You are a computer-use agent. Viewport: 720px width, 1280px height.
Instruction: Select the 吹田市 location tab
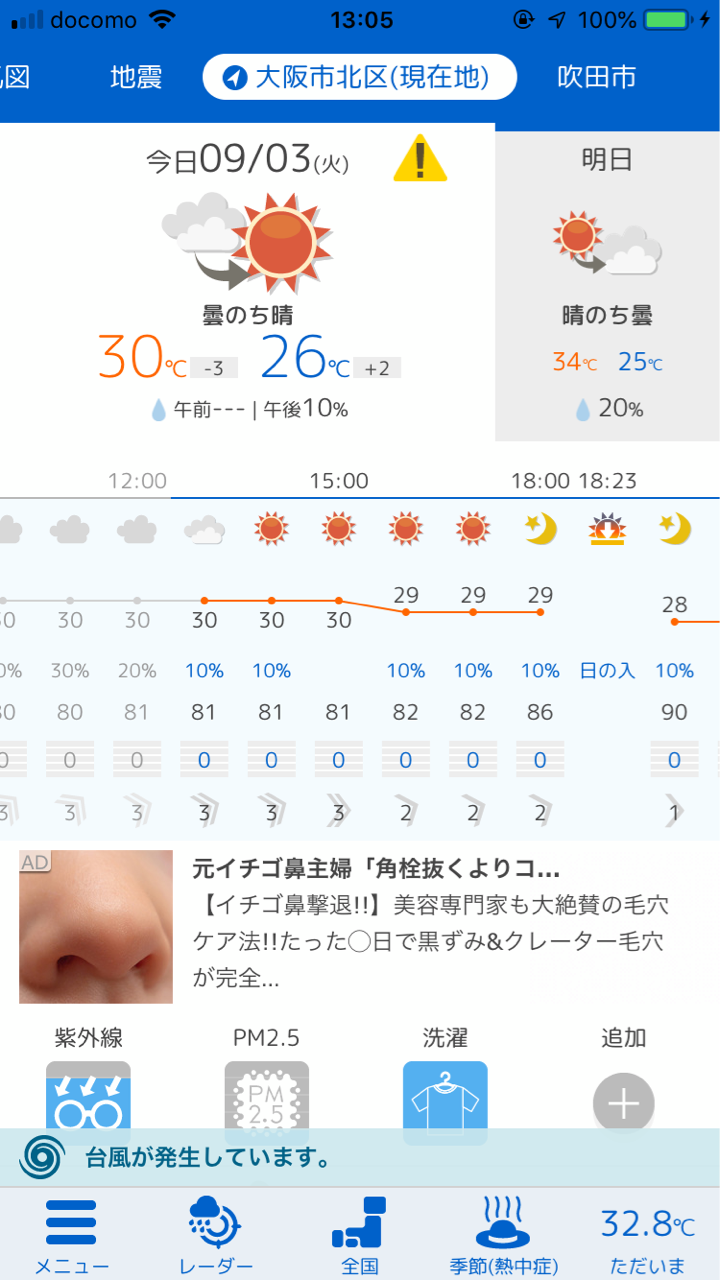pos(597,77)
